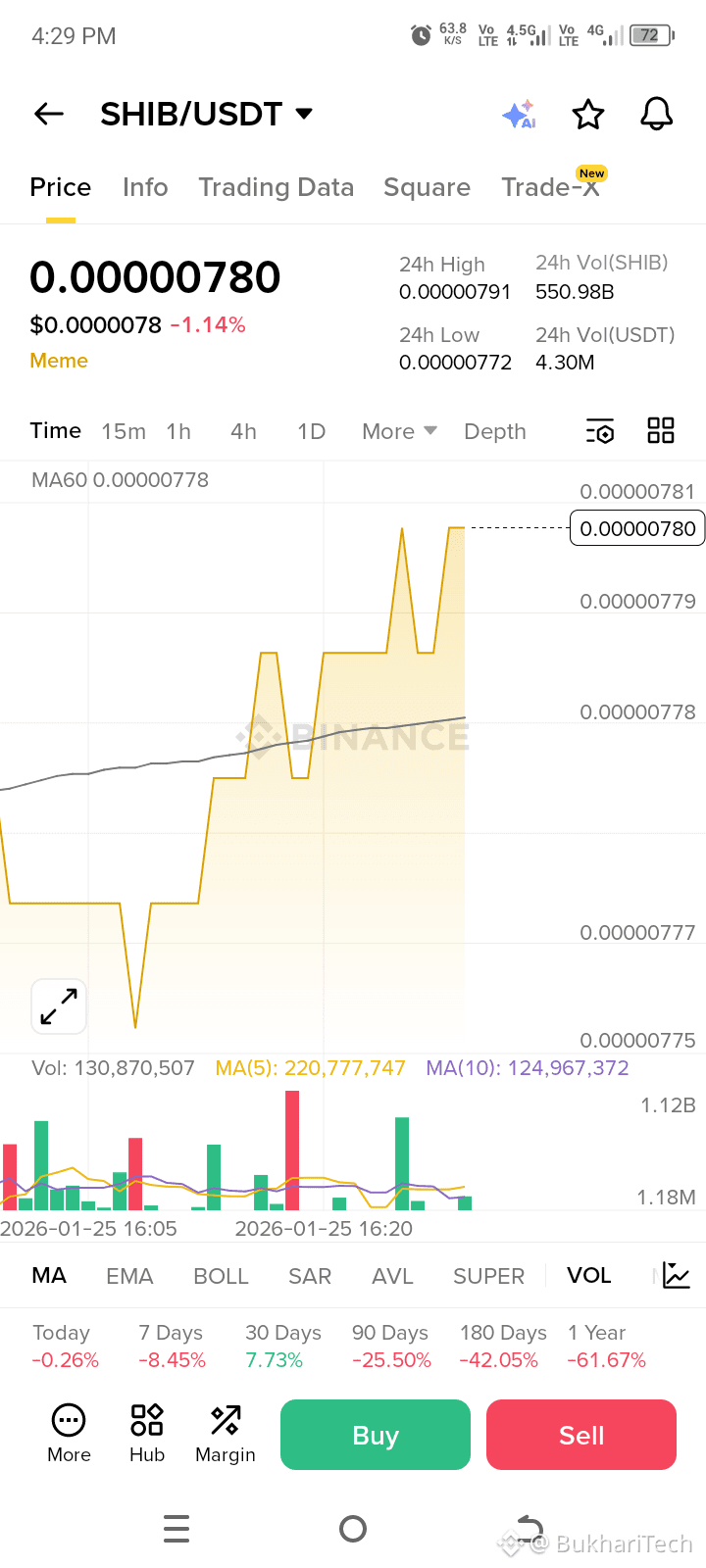The height and width of the screenshot is (1568, 706).
Task: Buy SHIB with the green button
Action: pos(376,1435)
